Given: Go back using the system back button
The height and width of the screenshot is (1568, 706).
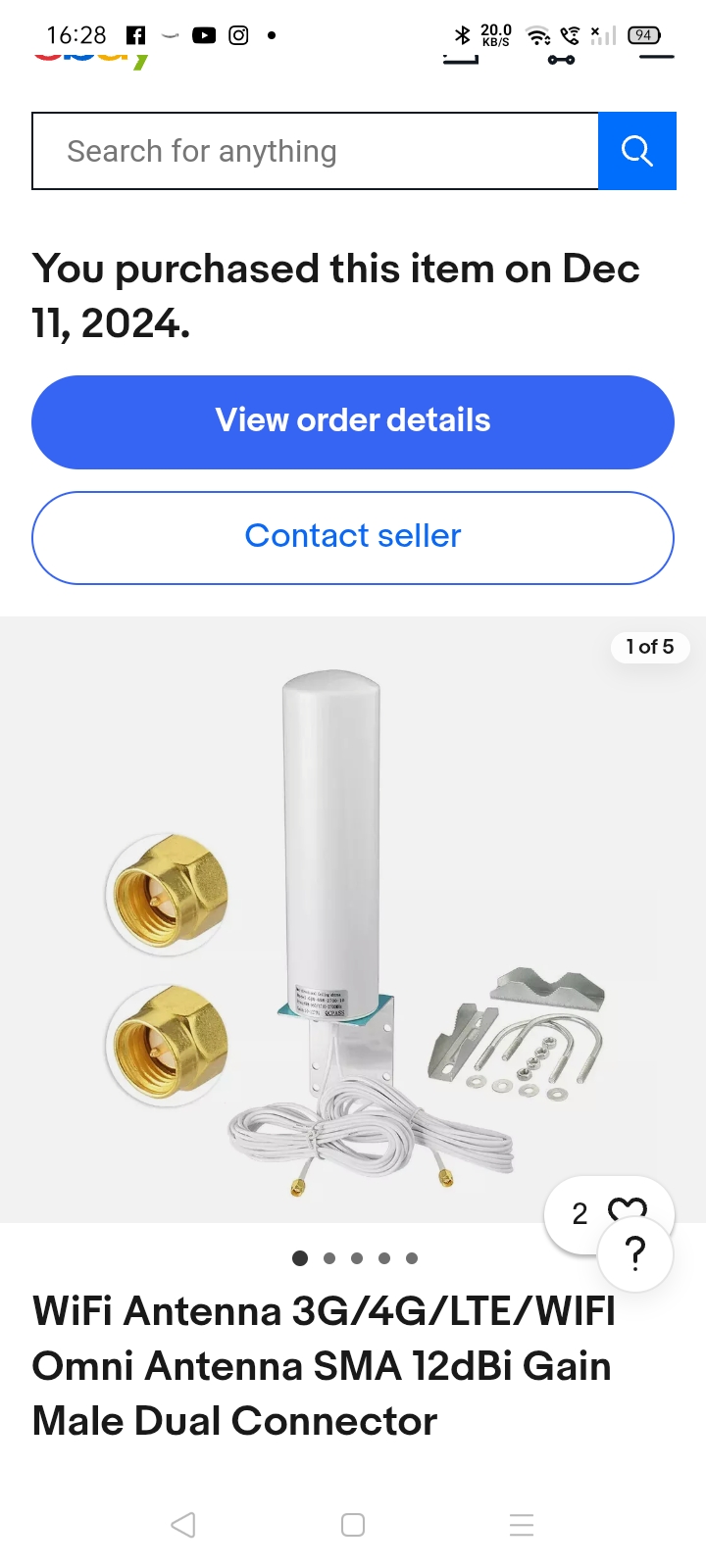Looking at the screenshot, I should (183, 1525).
